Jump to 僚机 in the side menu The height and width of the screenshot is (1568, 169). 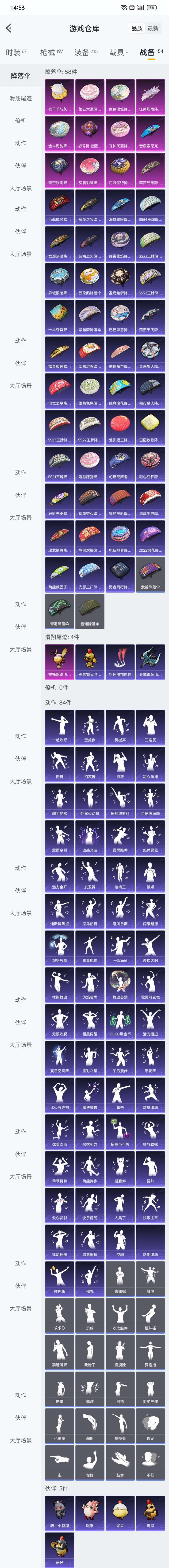point(20,121)
